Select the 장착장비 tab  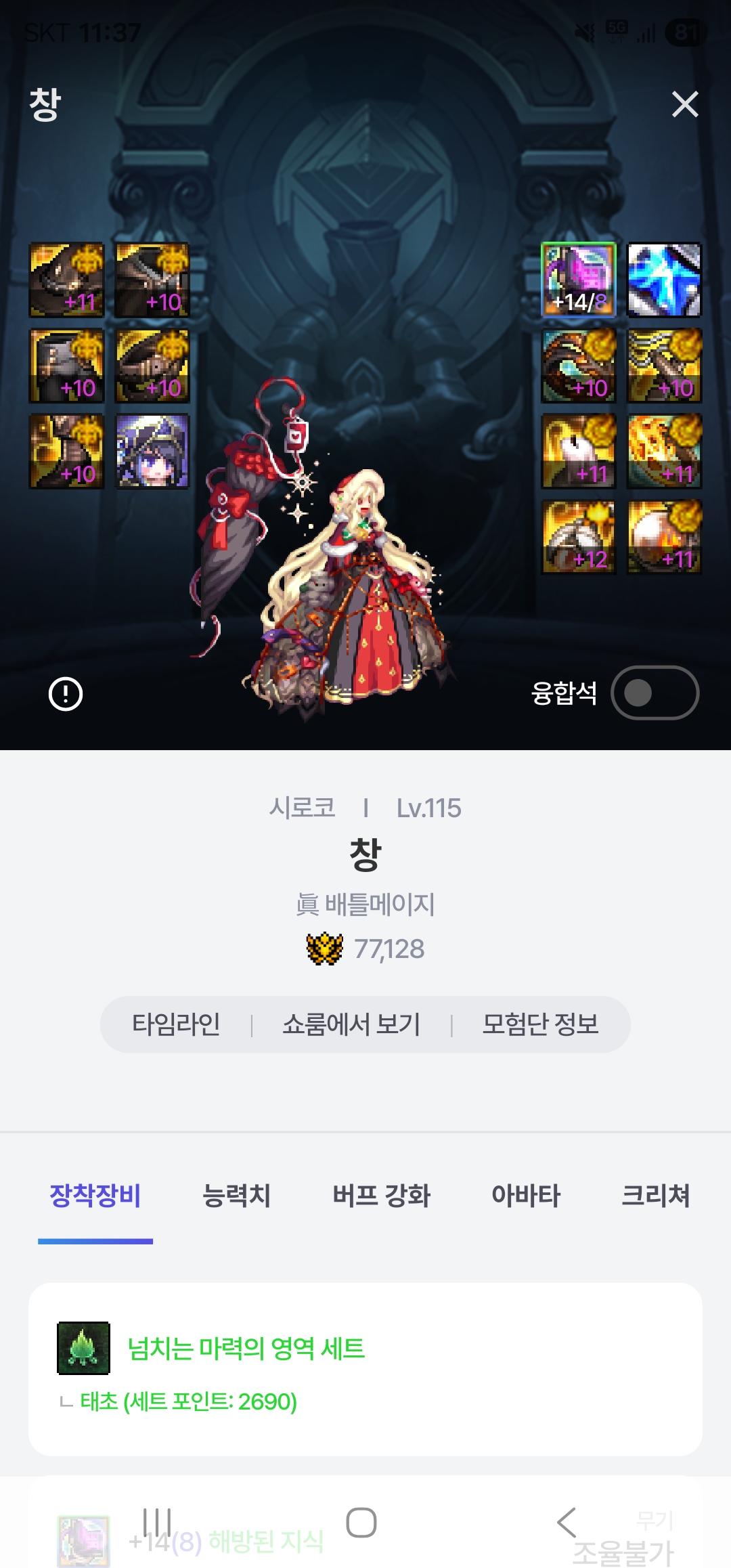[95, 1196]
